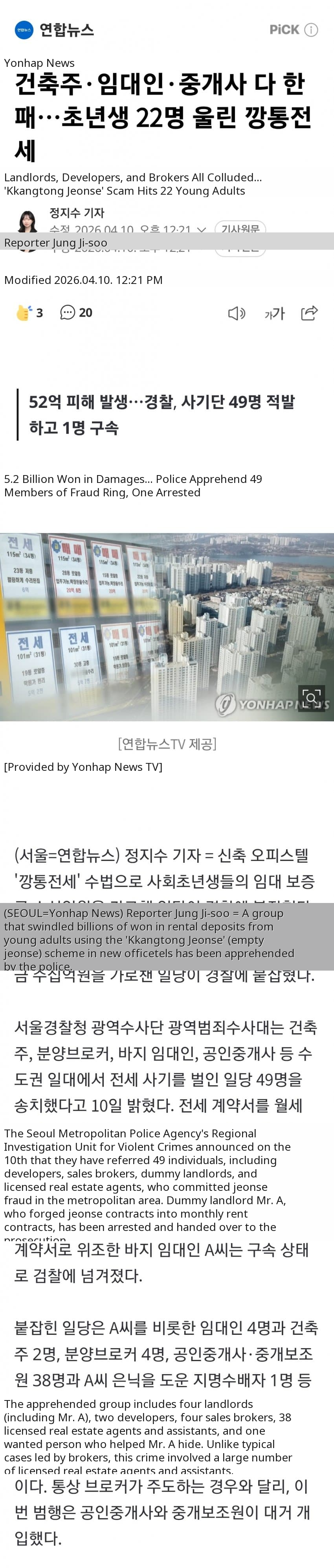Screen dimensions: 334x1568
Task: Open the original article via 기사원문
Action: [x=240, y=229]
